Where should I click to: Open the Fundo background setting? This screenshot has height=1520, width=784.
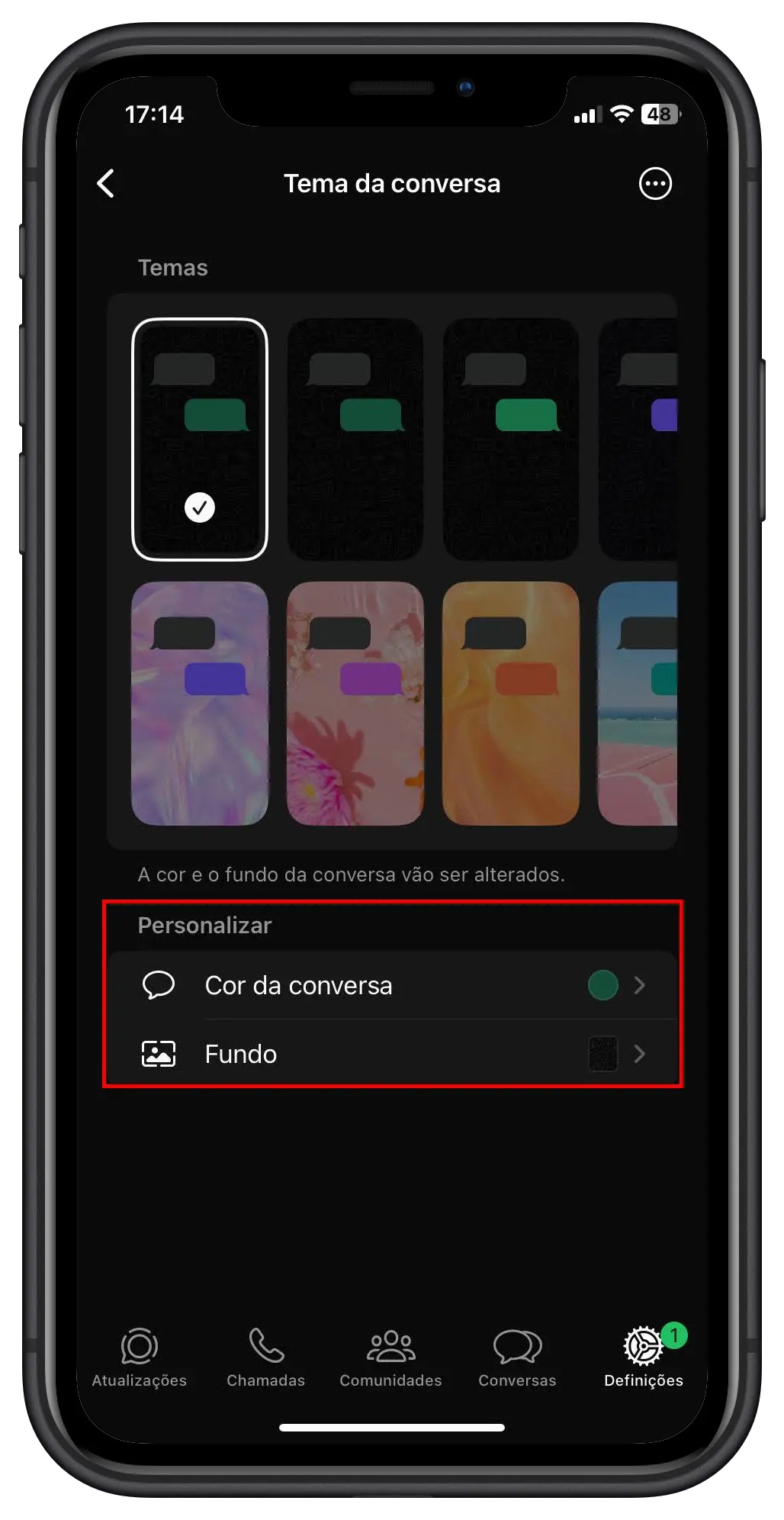pos(392,1054)
